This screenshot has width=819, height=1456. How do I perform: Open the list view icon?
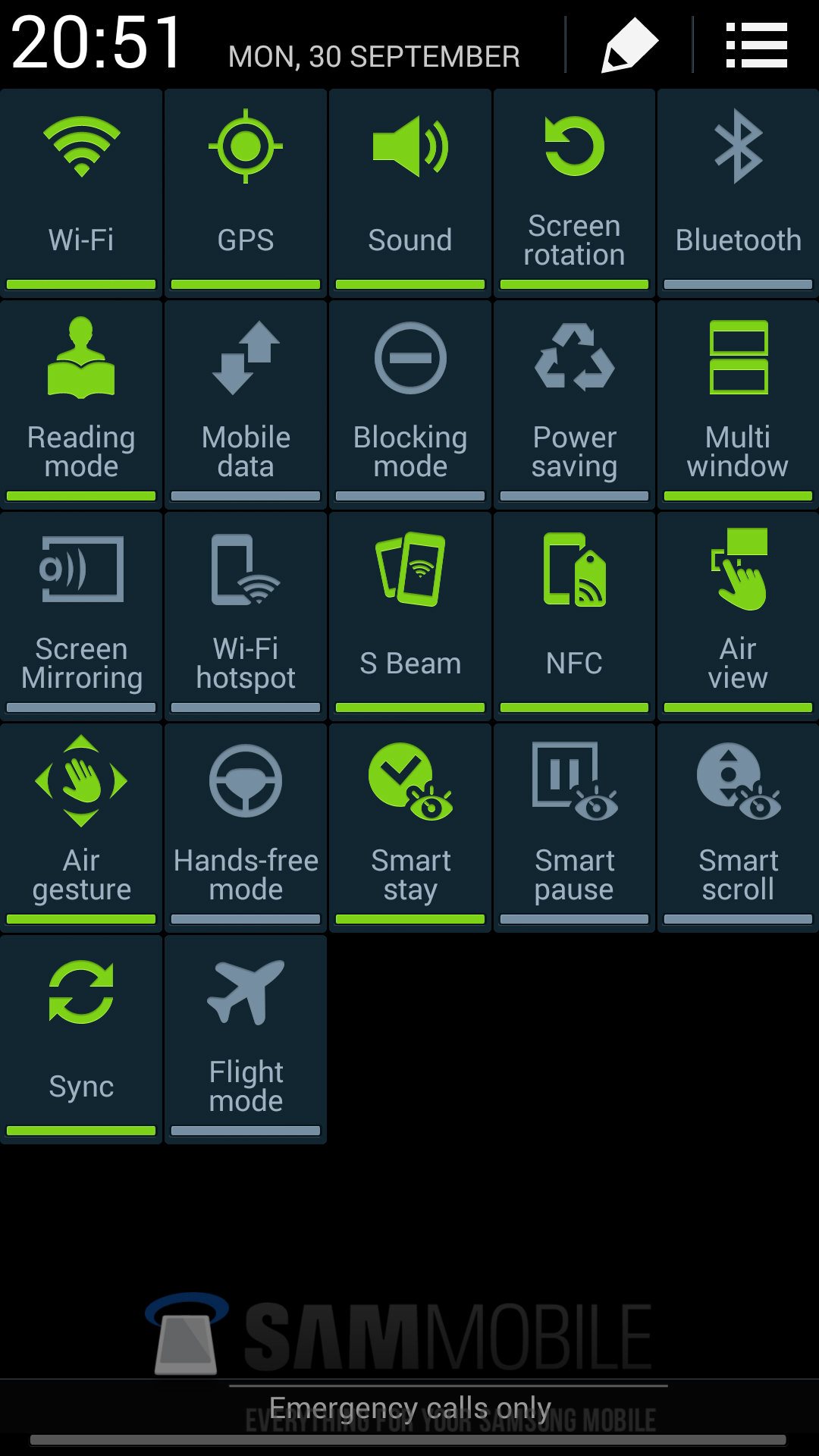click(x=756, y=45)
